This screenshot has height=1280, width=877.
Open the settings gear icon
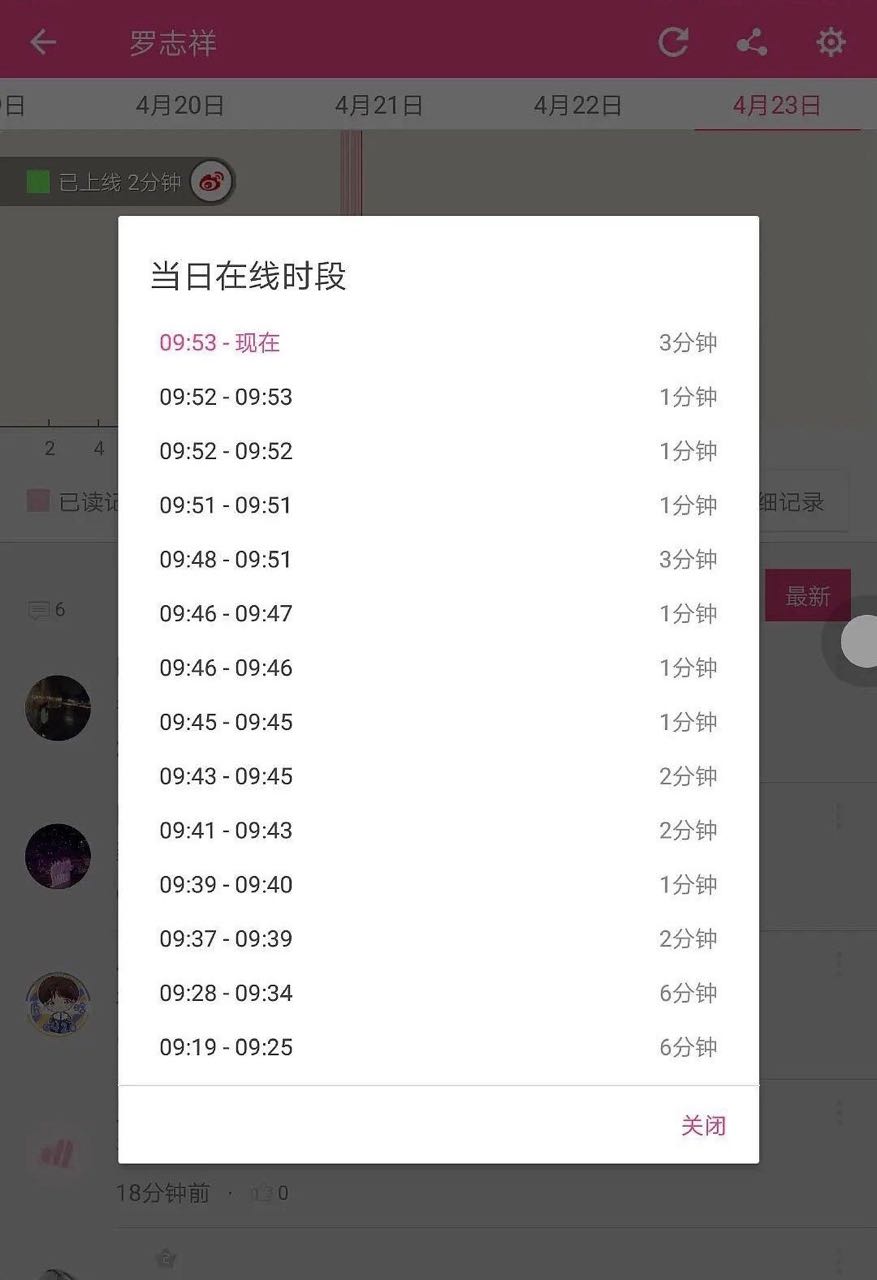tap(830, 40)
